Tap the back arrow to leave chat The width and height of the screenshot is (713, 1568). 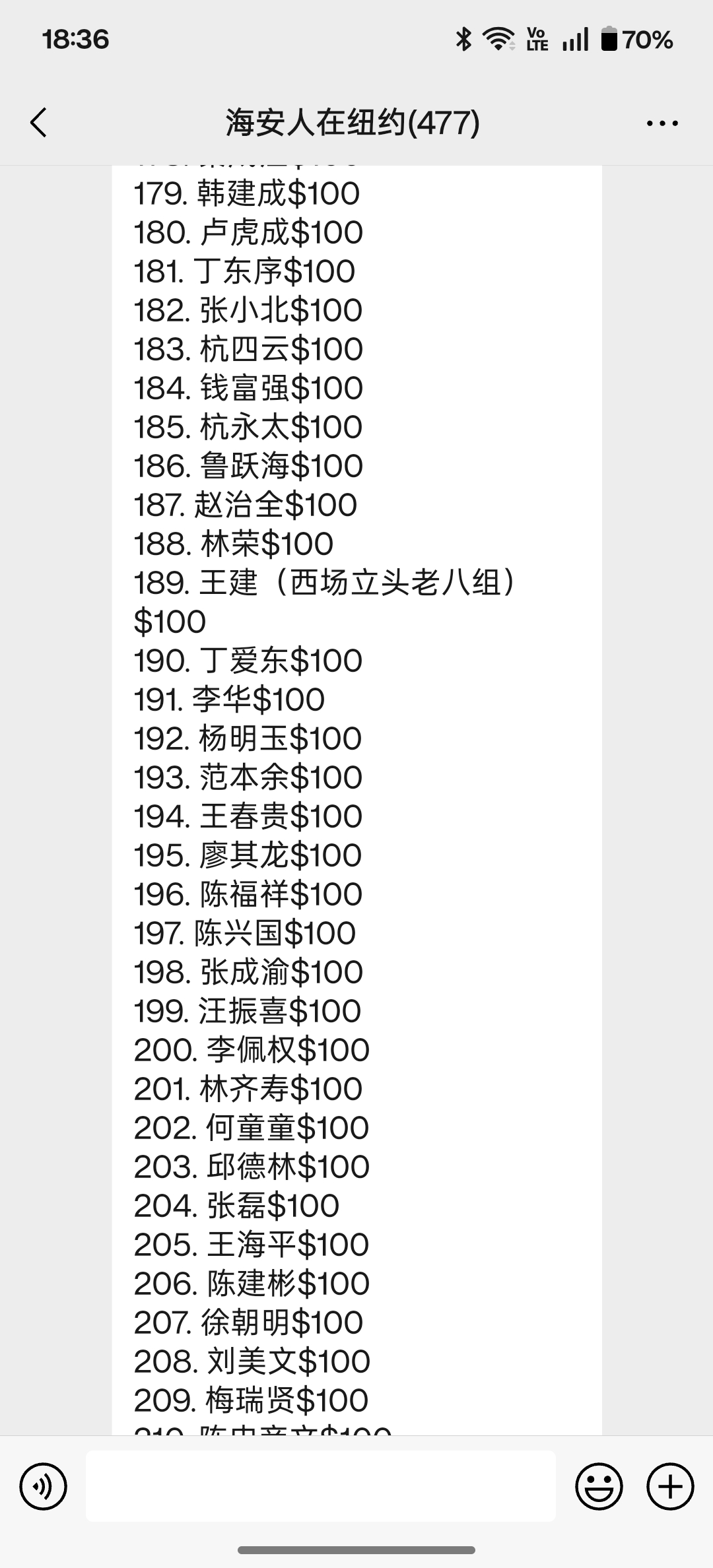click(38, 122)
